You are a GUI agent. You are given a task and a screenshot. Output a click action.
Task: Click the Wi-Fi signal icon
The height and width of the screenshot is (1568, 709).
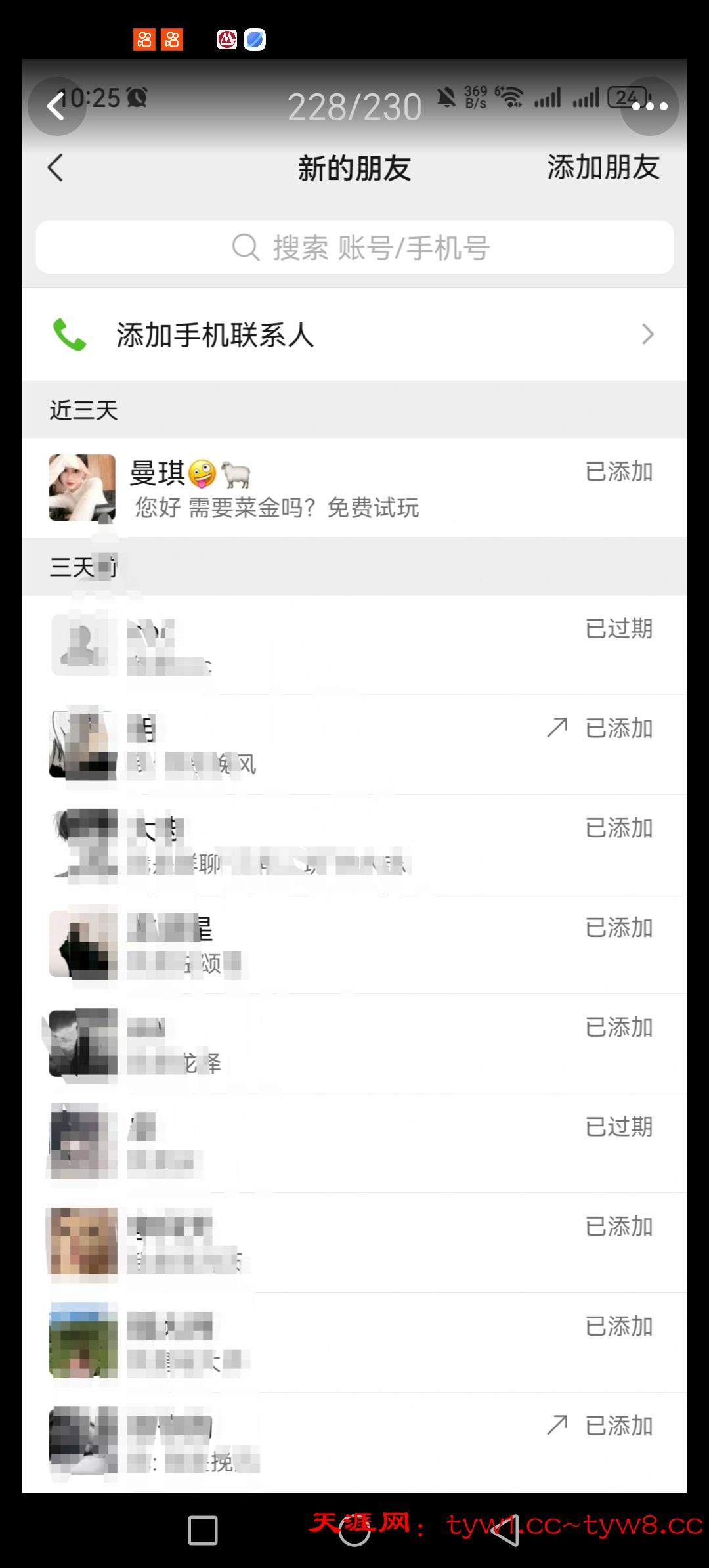click(511, 97)
